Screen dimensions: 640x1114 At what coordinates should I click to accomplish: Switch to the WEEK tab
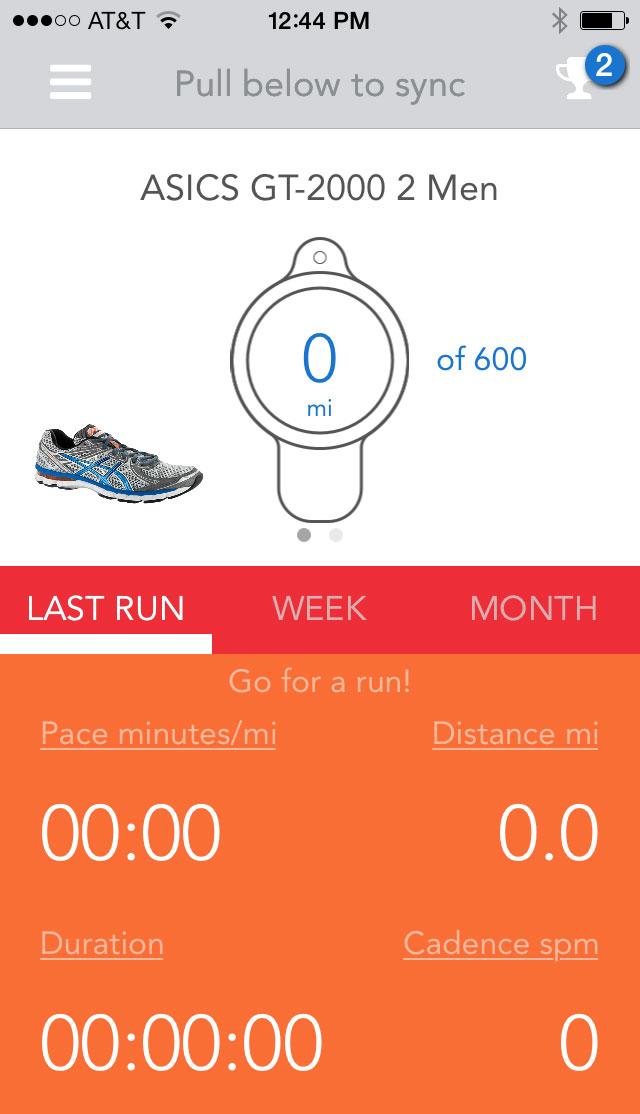pyautogui.click(x=319, y=609)
